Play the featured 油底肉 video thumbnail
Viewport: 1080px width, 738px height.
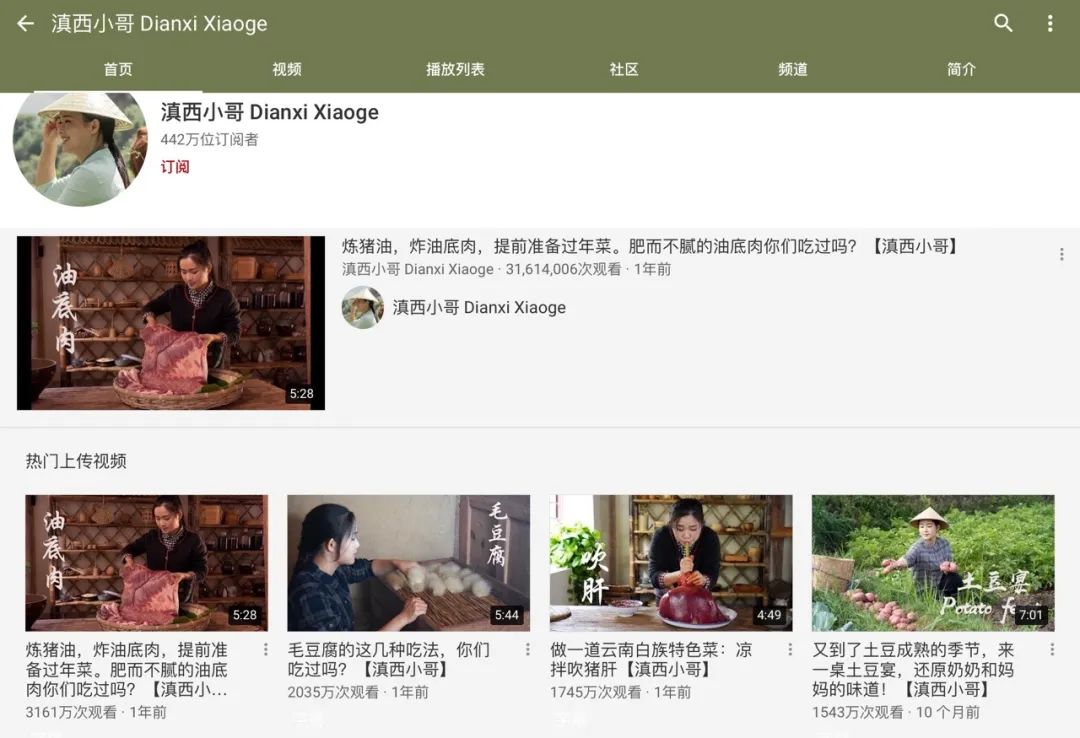(171, 323)
